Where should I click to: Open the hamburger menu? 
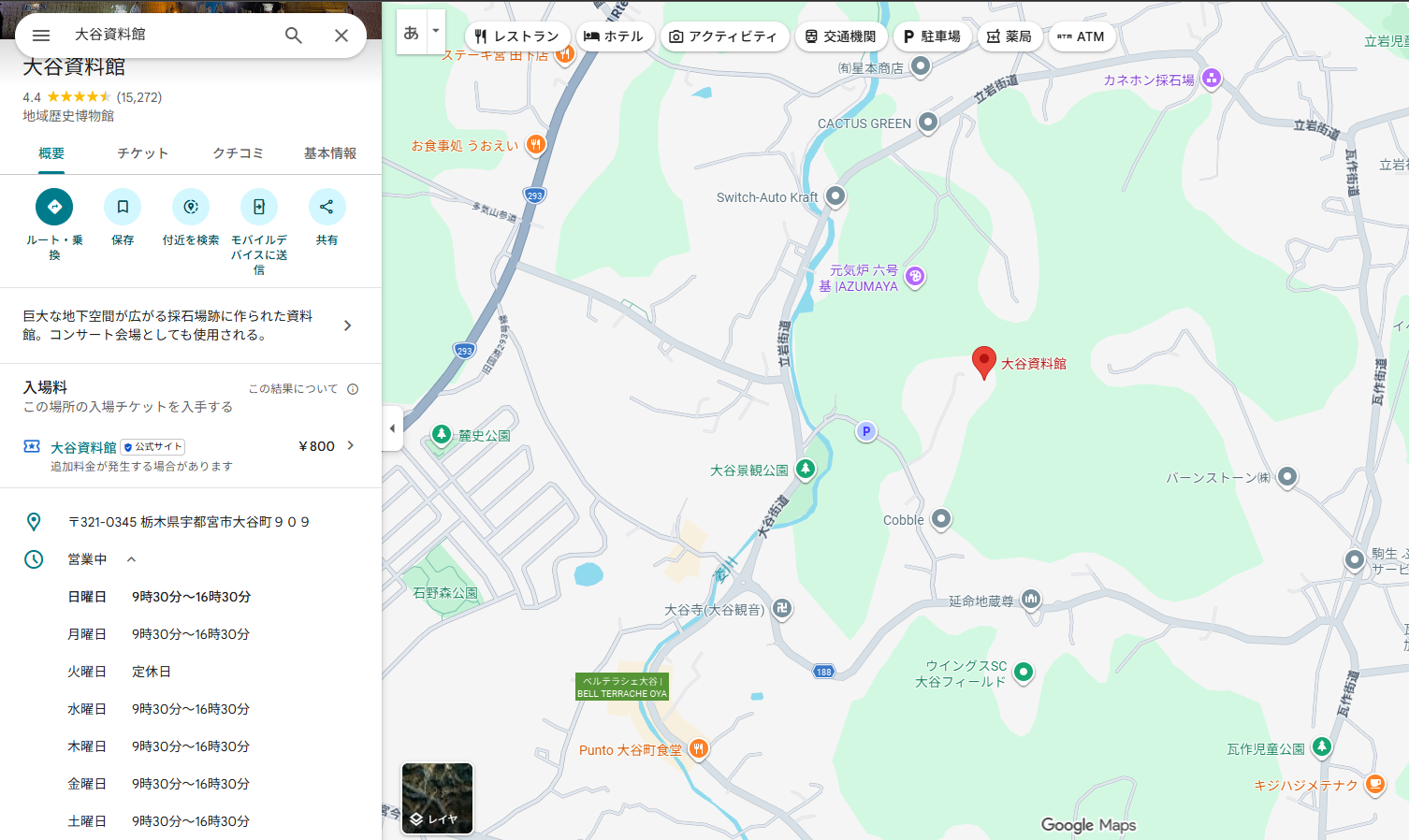pyautogui.click(x=41, y=36)
